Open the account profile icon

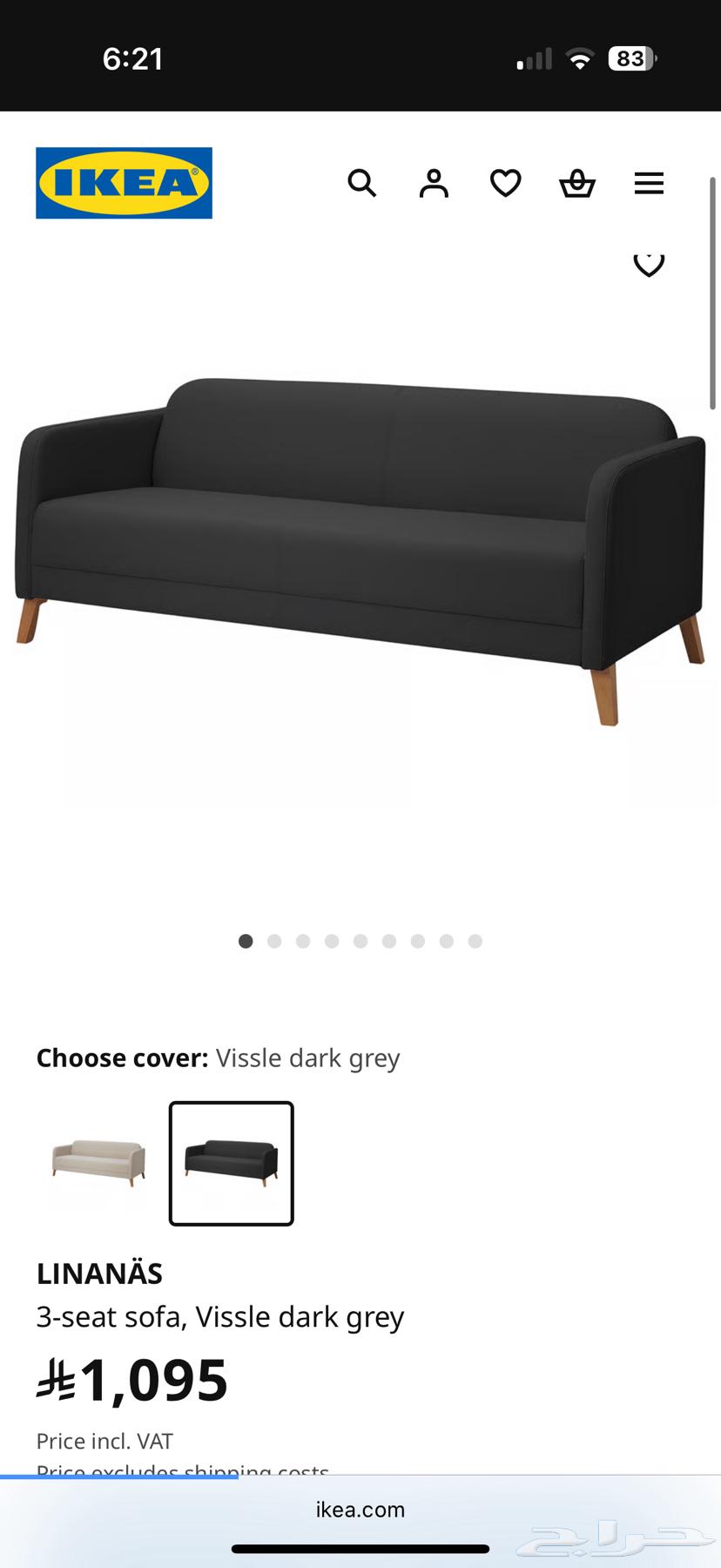pos(434,183)
